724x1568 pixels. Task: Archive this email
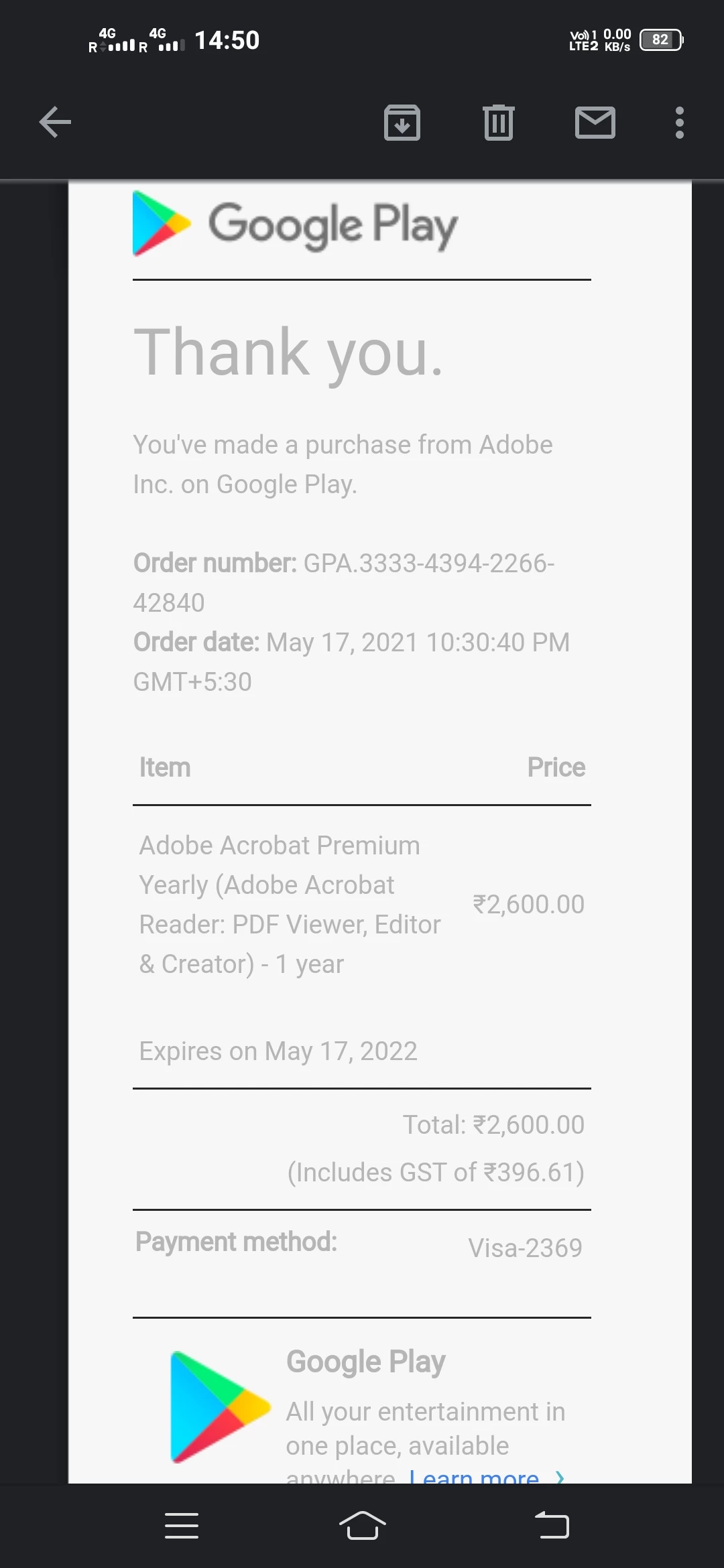click(x=402, y=123)
